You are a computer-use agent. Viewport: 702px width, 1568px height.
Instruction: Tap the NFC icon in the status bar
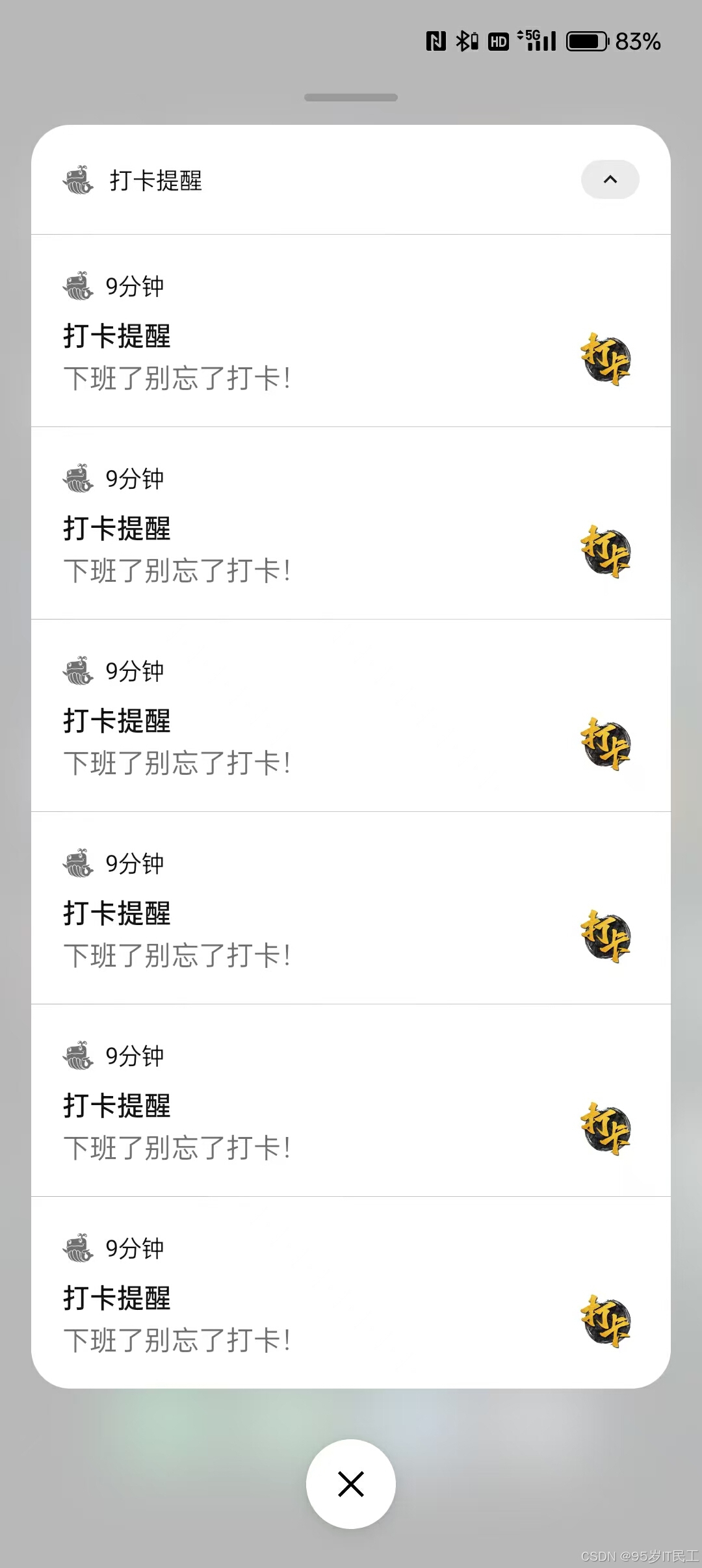coord(432,40)
